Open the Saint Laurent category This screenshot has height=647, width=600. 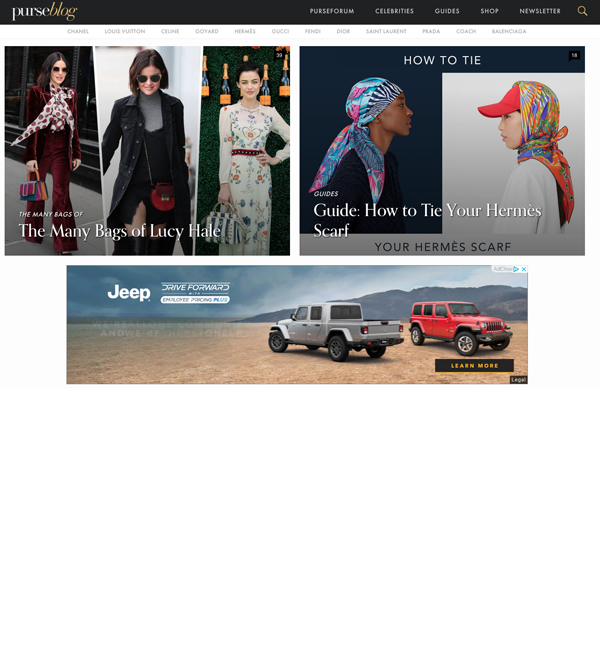coord(386,31)
